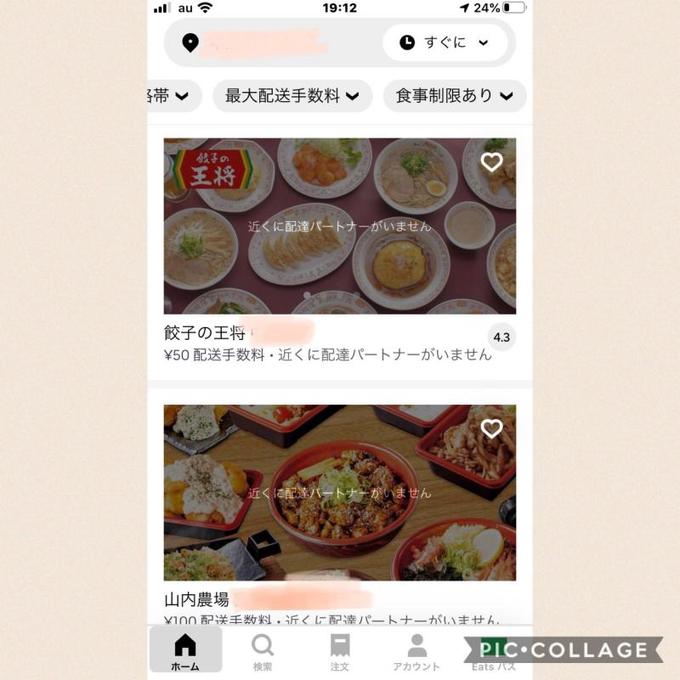Image resolution: width=680 pixels, height=680 pixels.
Task: Open the delivery address selector
Action: coord(260,43)
